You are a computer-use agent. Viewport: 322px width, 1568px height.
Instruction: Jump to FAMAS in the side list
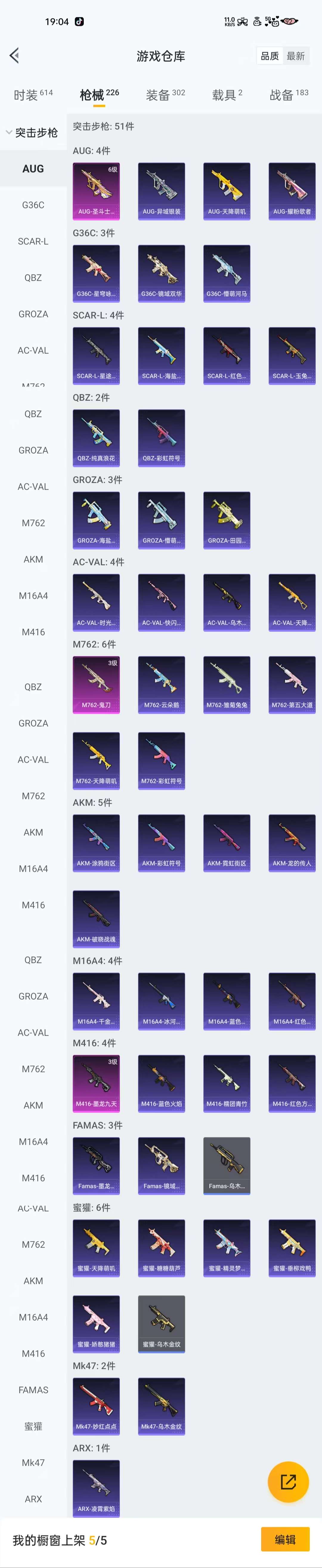[33, 1390]
